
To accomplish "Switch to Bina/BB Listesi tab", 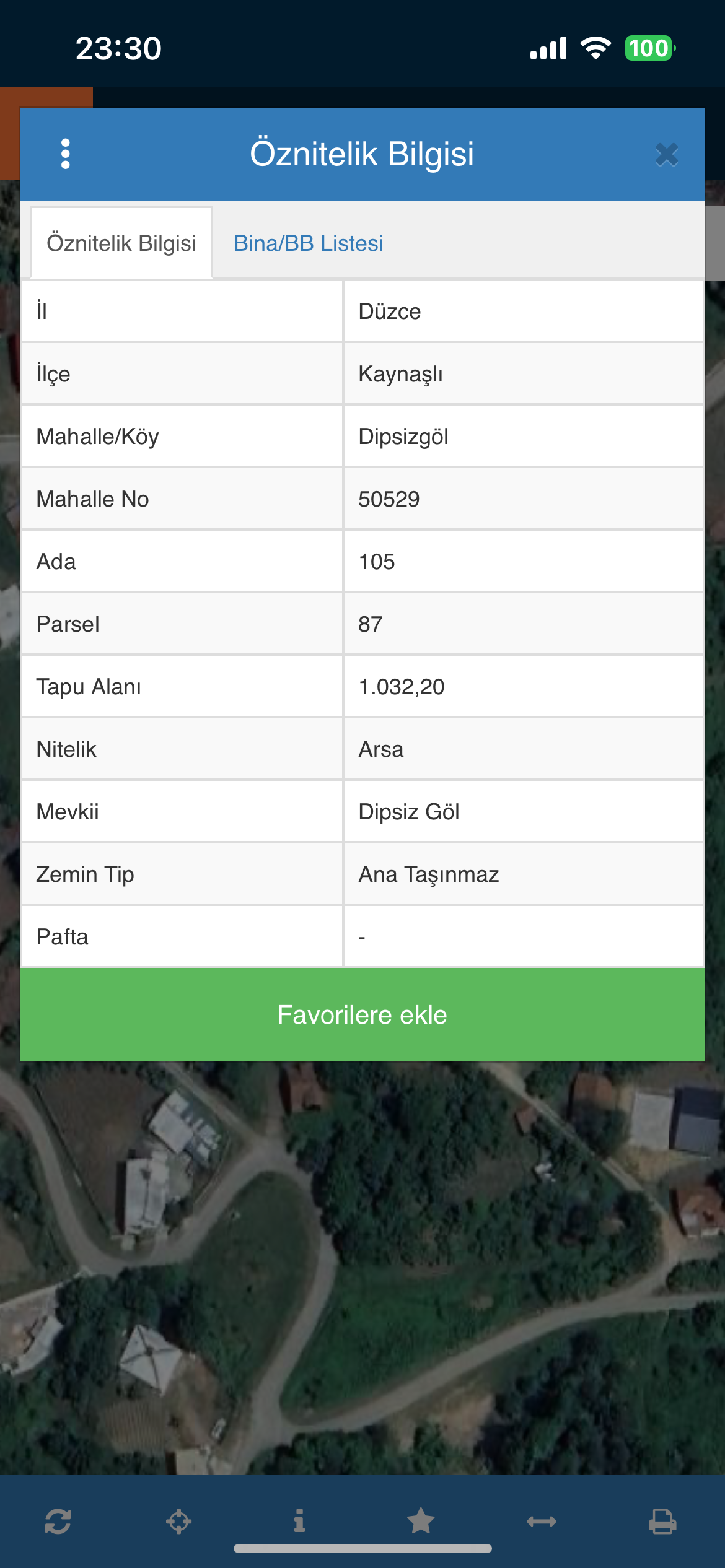I will (x=308, y=243).
